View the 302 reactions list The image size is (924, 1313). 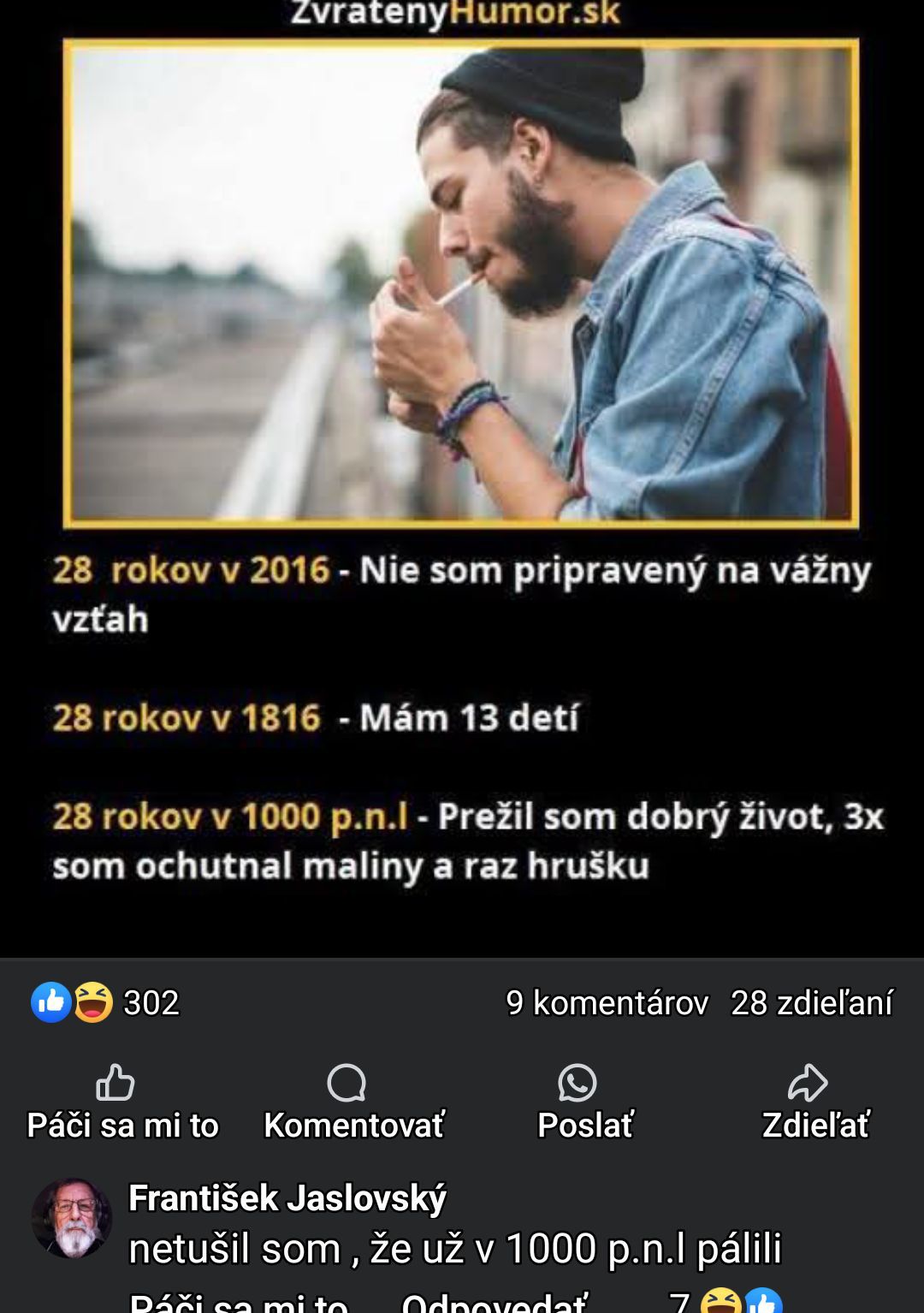tap(105, 1002)
